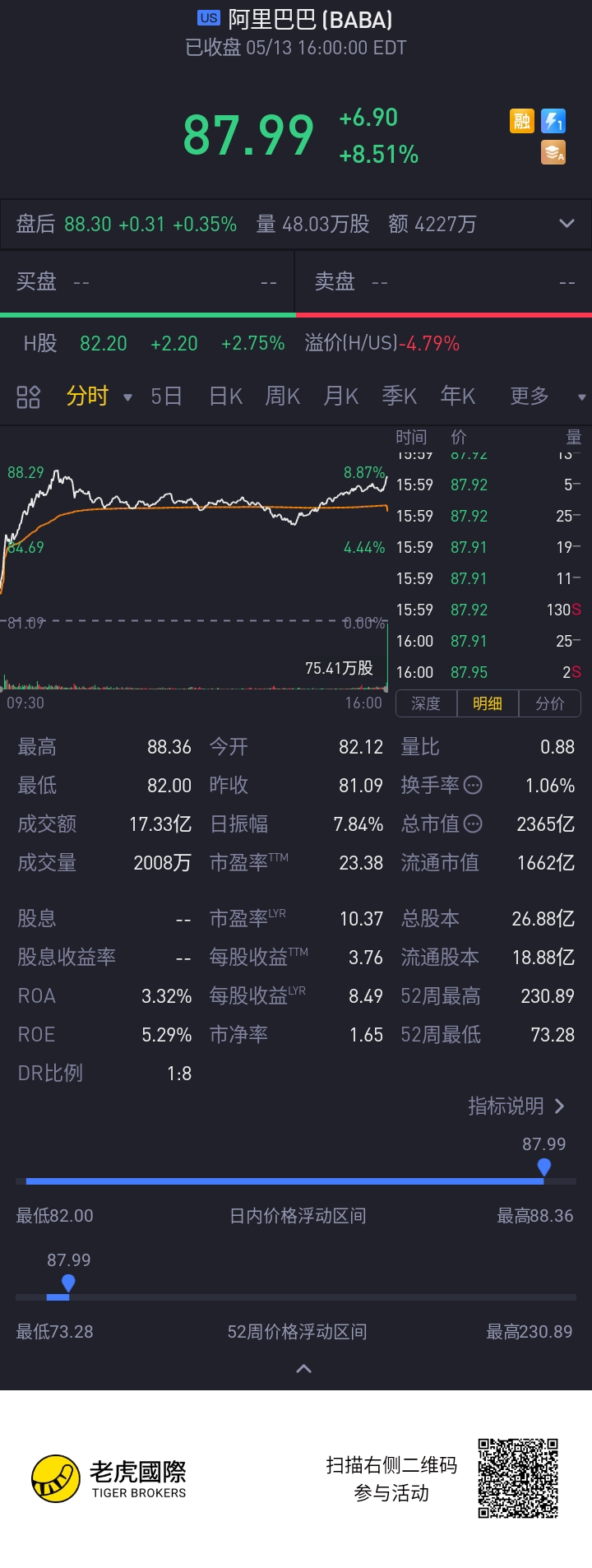Viewport: 592px width, 1568px height.
Task: Open the chart layout grid icon
Action: (29, 397)
